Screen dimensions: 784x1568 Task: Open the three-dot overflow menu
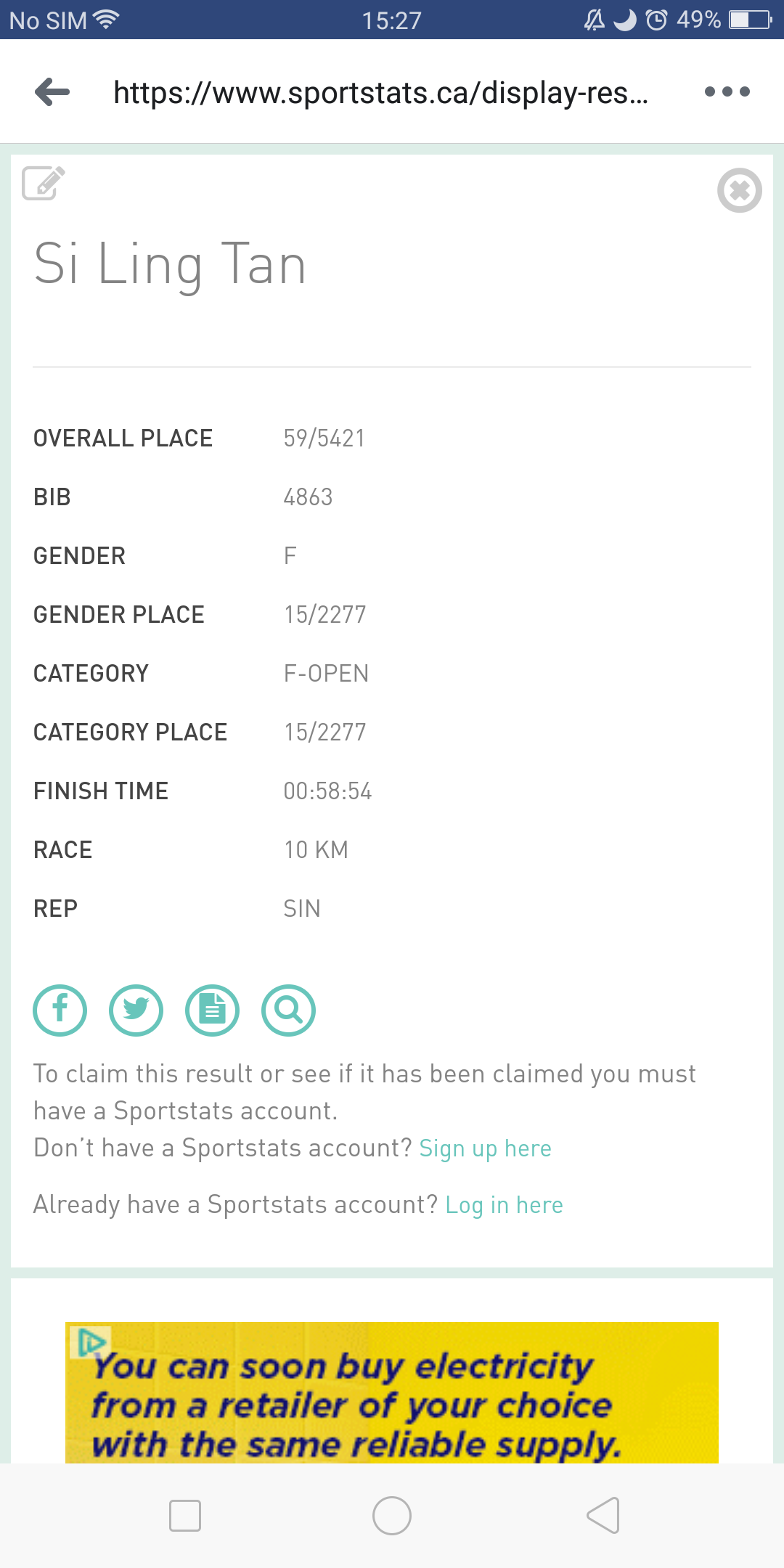click(x=727, y=91)
